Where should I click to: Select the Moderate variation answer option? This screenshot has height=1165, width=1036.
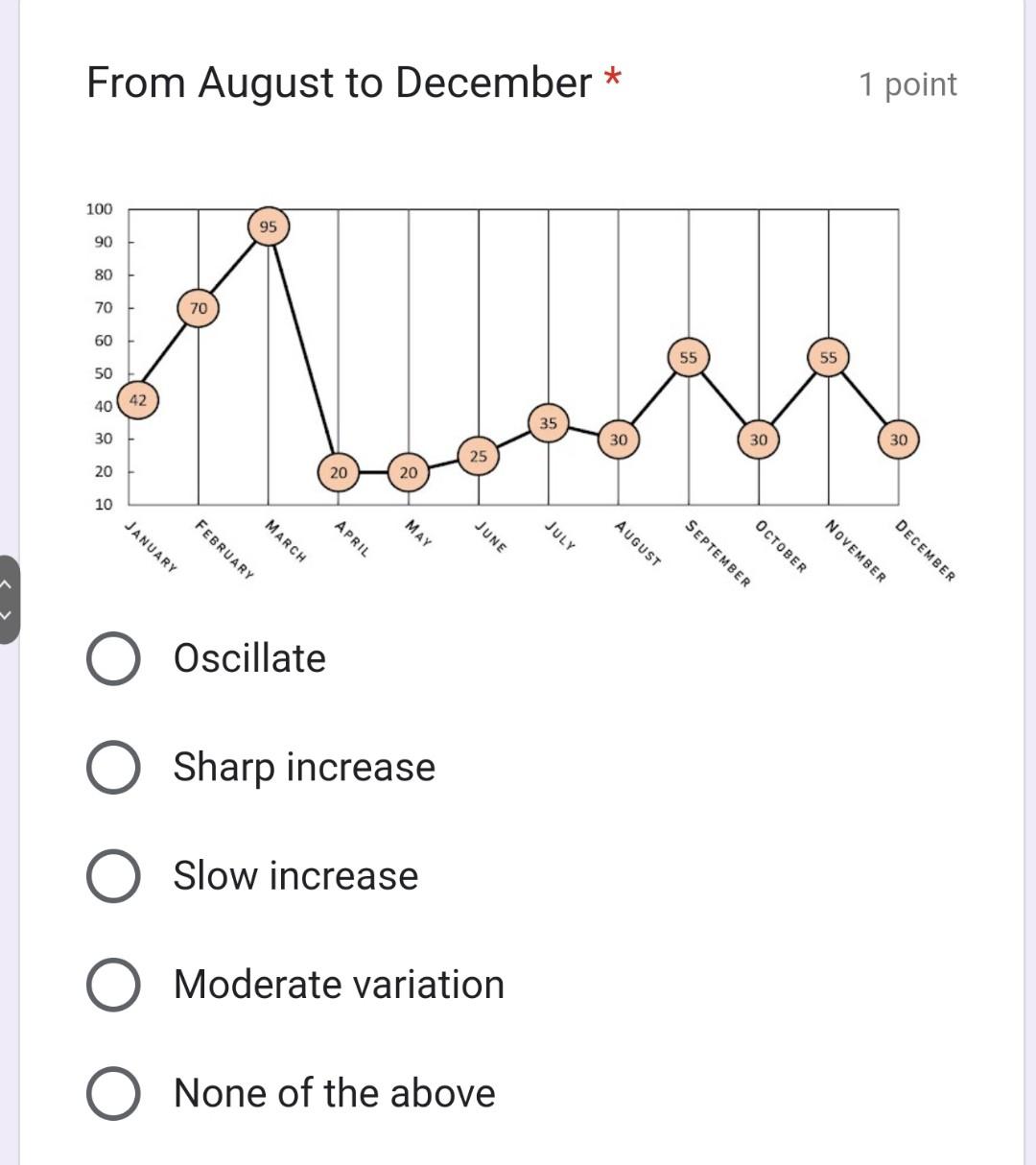click(x=112, y=983)
